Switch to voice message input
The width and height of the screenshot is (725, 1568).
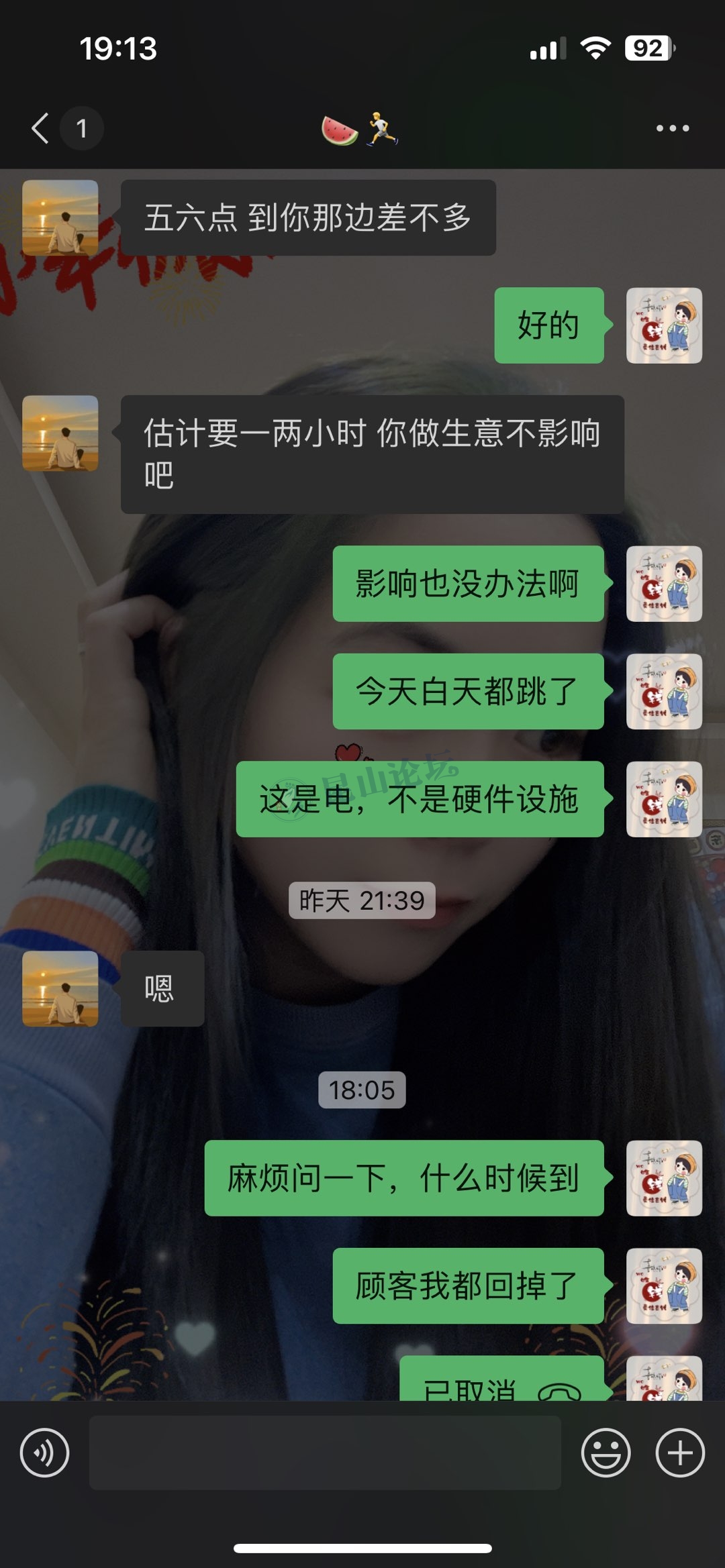click(x=44, y=1453)
